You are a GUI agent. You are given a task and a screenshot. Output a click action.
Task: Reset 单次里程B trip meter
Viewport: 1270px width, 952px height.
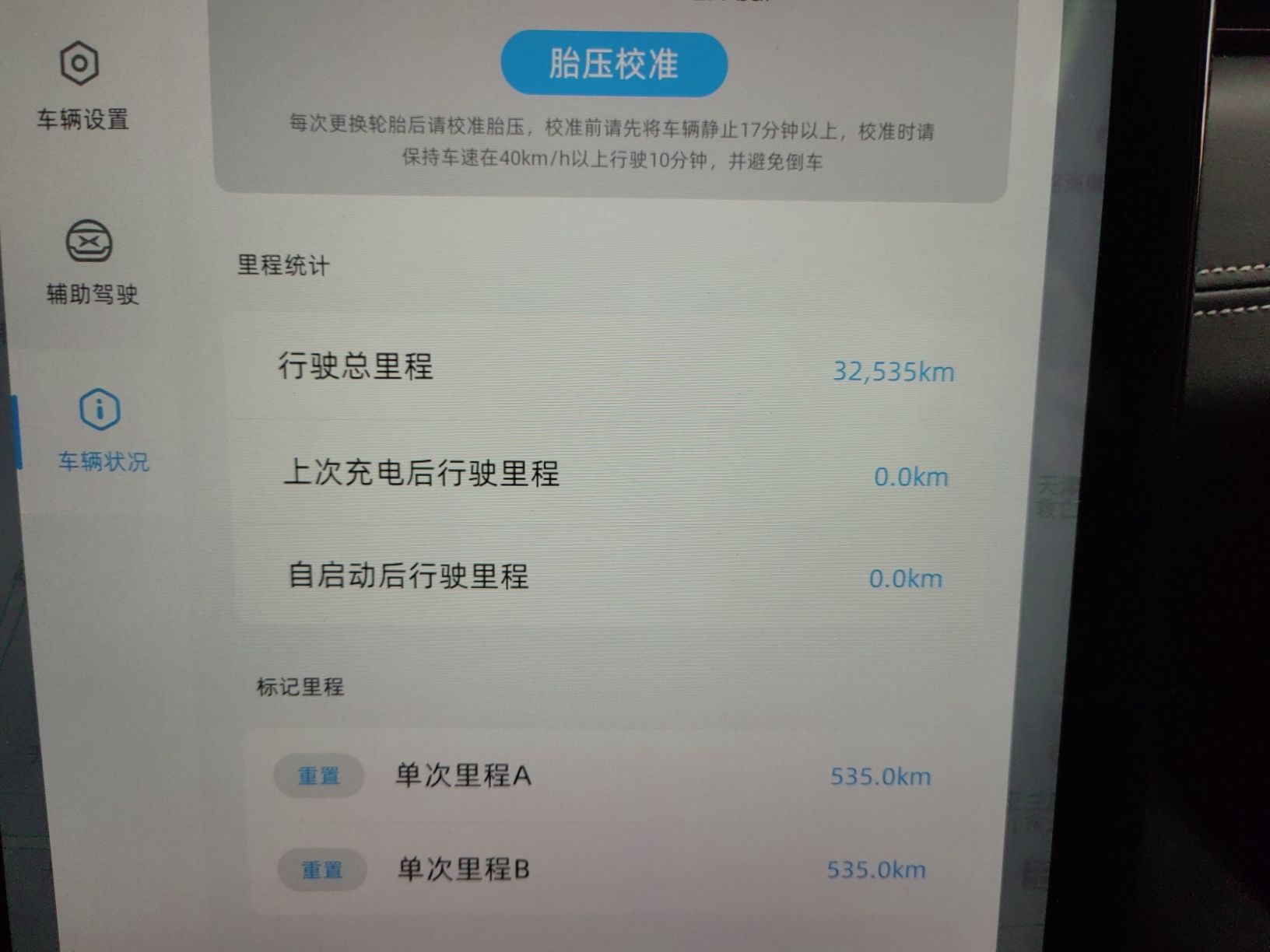point(322,869)
